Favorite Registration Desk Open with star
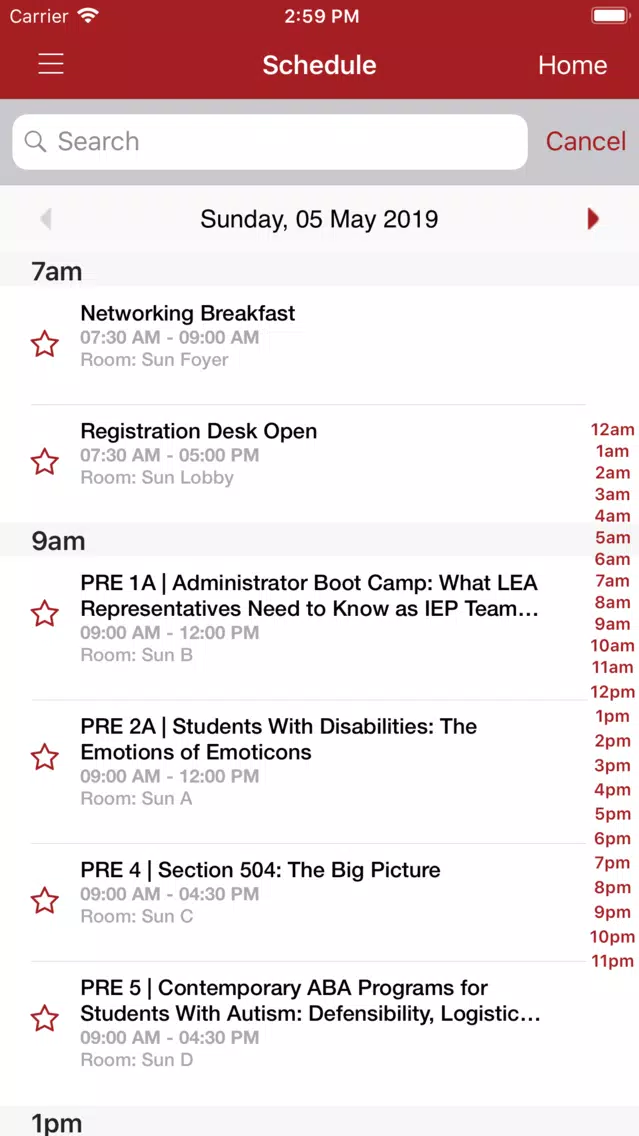The height and width of the screenshot is (1136, 639). click(x=45, y=462)
